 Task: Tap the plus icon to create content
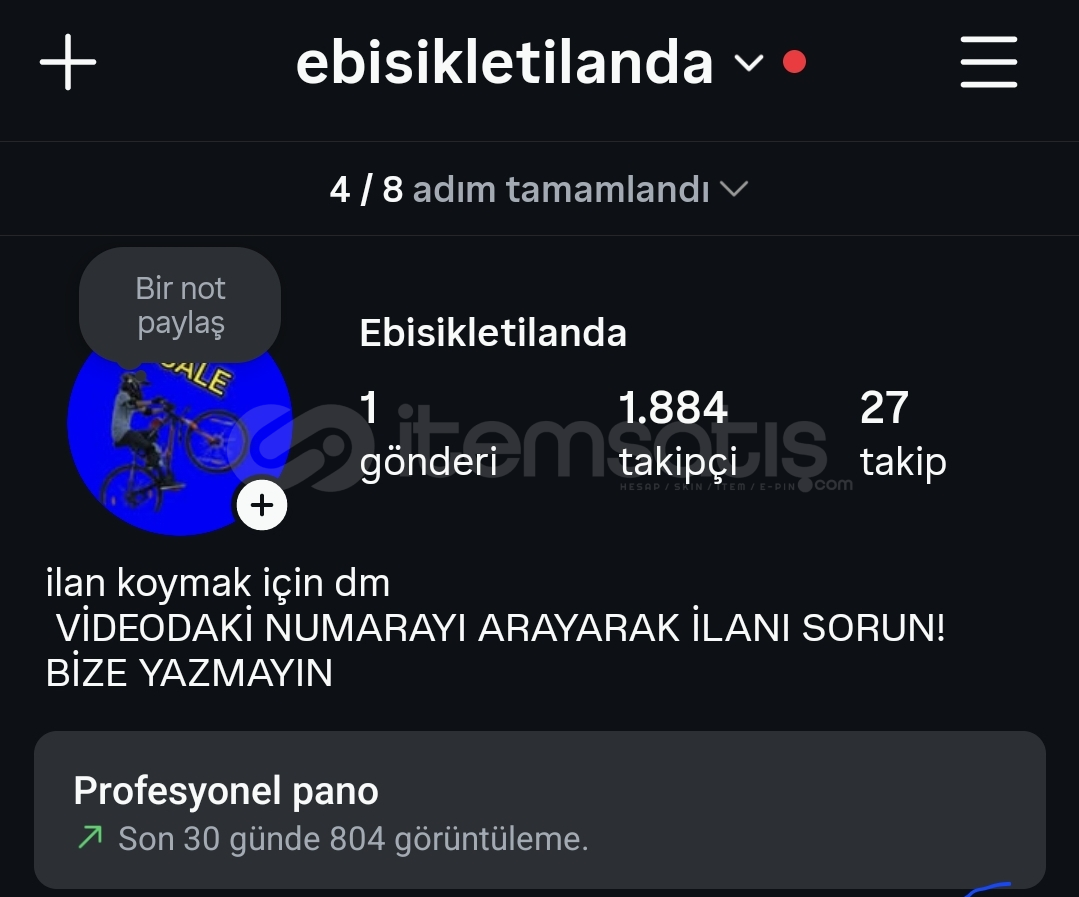tap(68, 62)
